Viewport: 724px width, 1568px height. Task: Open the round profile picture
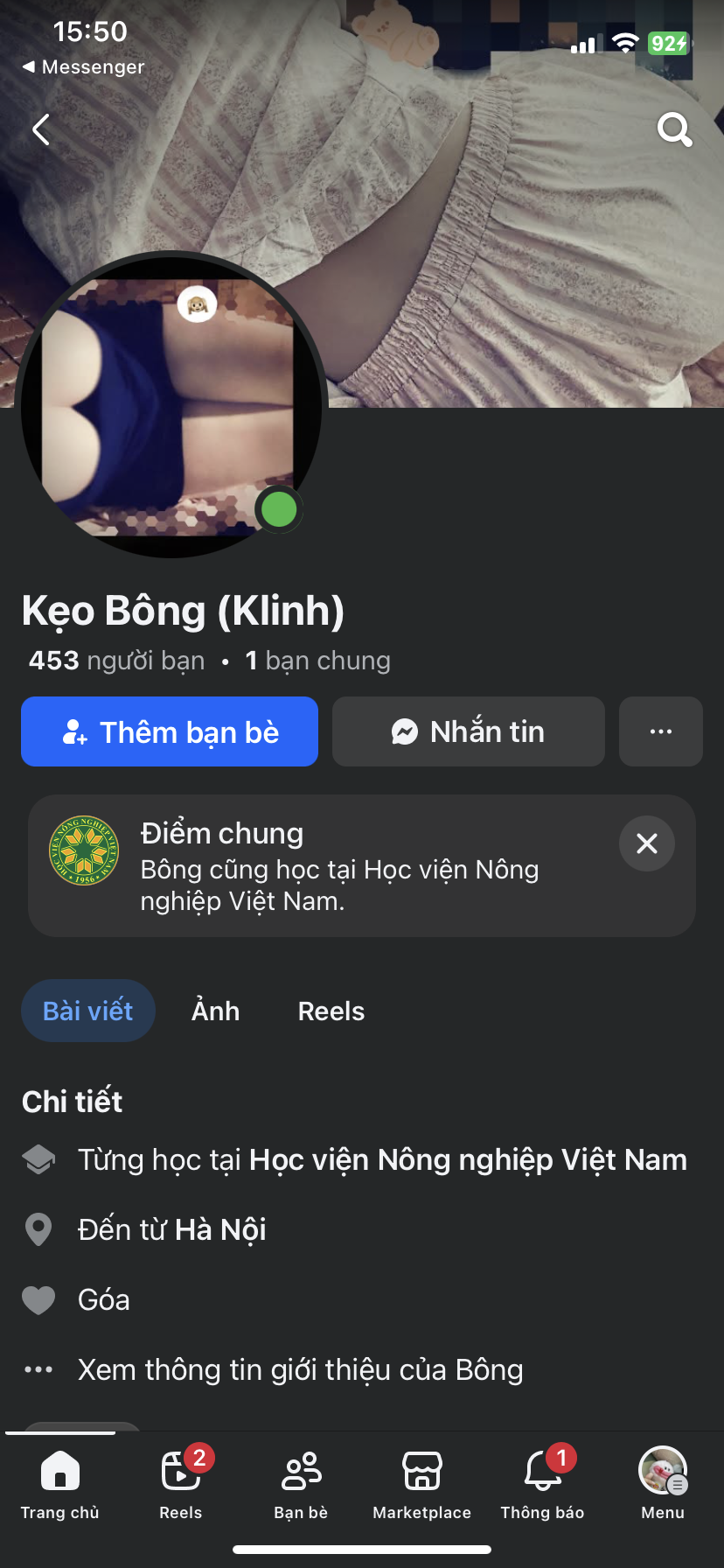pos(171,404)
